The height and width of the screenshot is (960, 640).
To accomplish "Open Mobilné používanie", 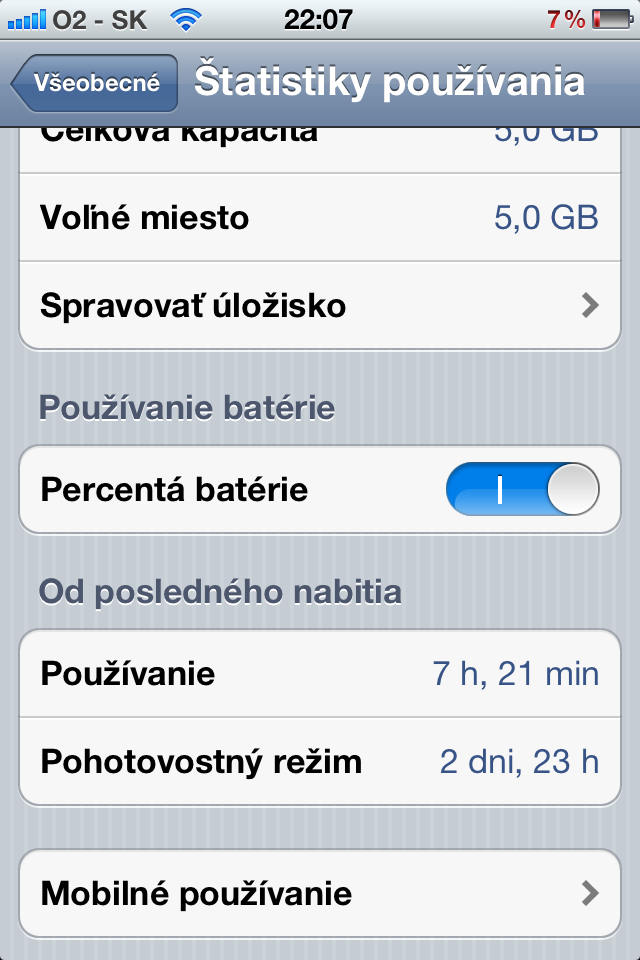I will click(x=320, y=893).
